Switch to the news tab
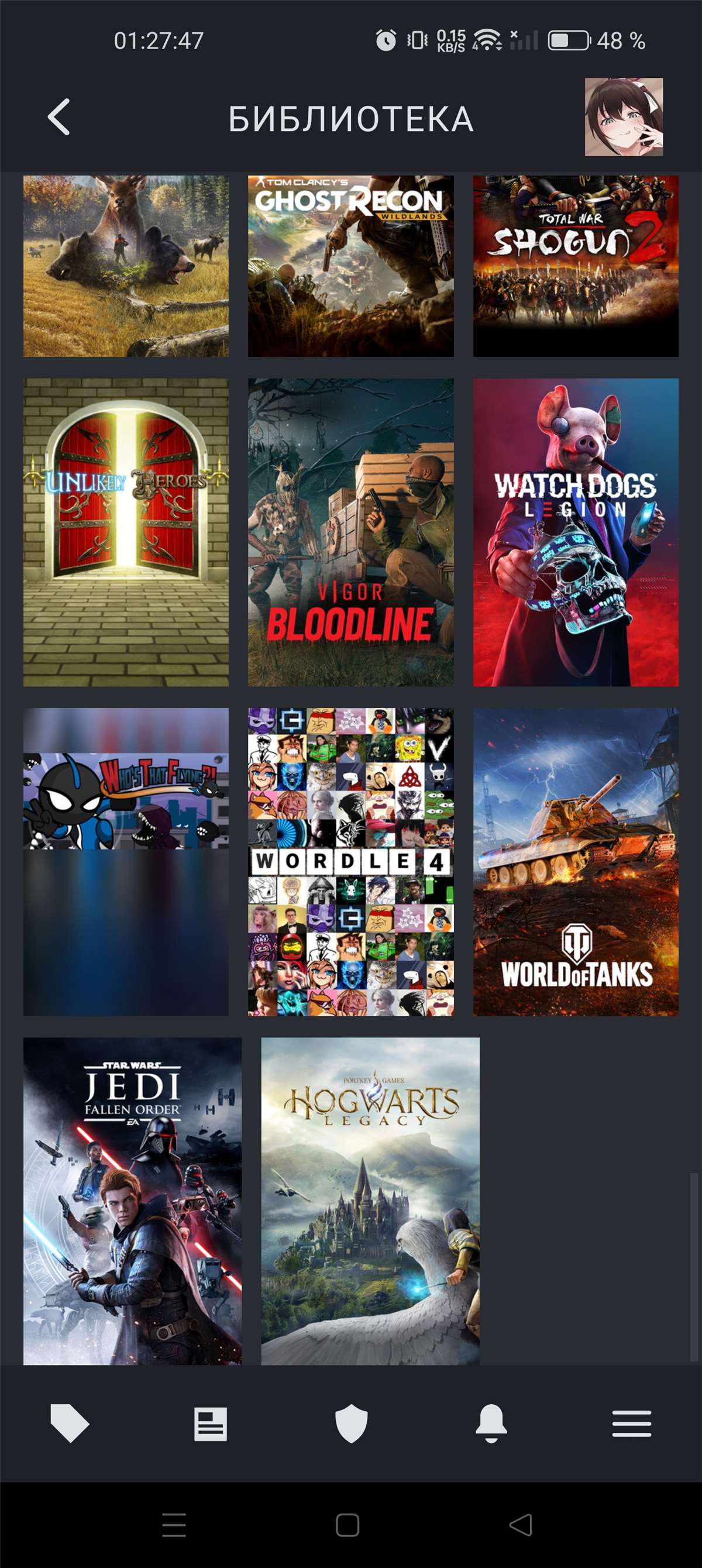702x1568 pixels. (x=211, y=1423)
